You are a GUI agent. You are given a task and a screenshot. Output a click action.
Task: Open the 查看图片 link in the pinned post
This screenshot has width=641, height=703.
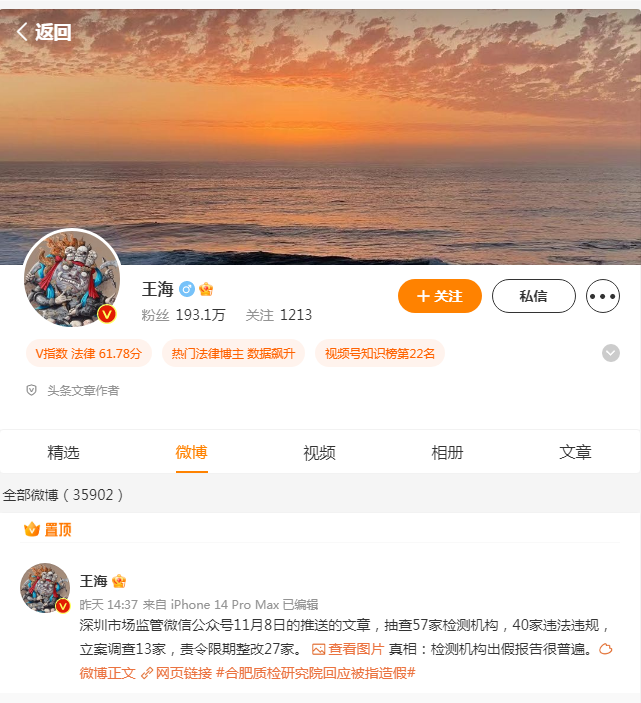[x=348, y=650]
